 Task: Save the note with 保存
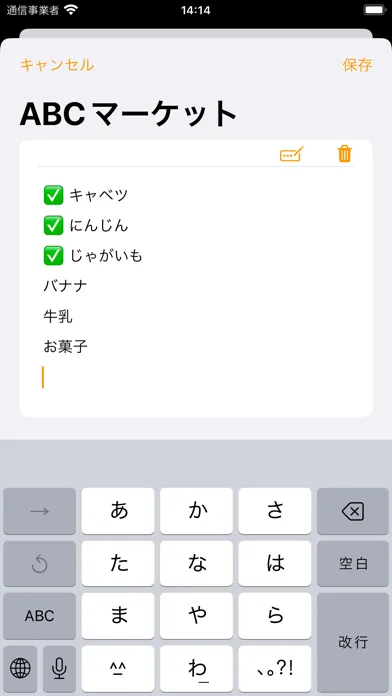357,65
